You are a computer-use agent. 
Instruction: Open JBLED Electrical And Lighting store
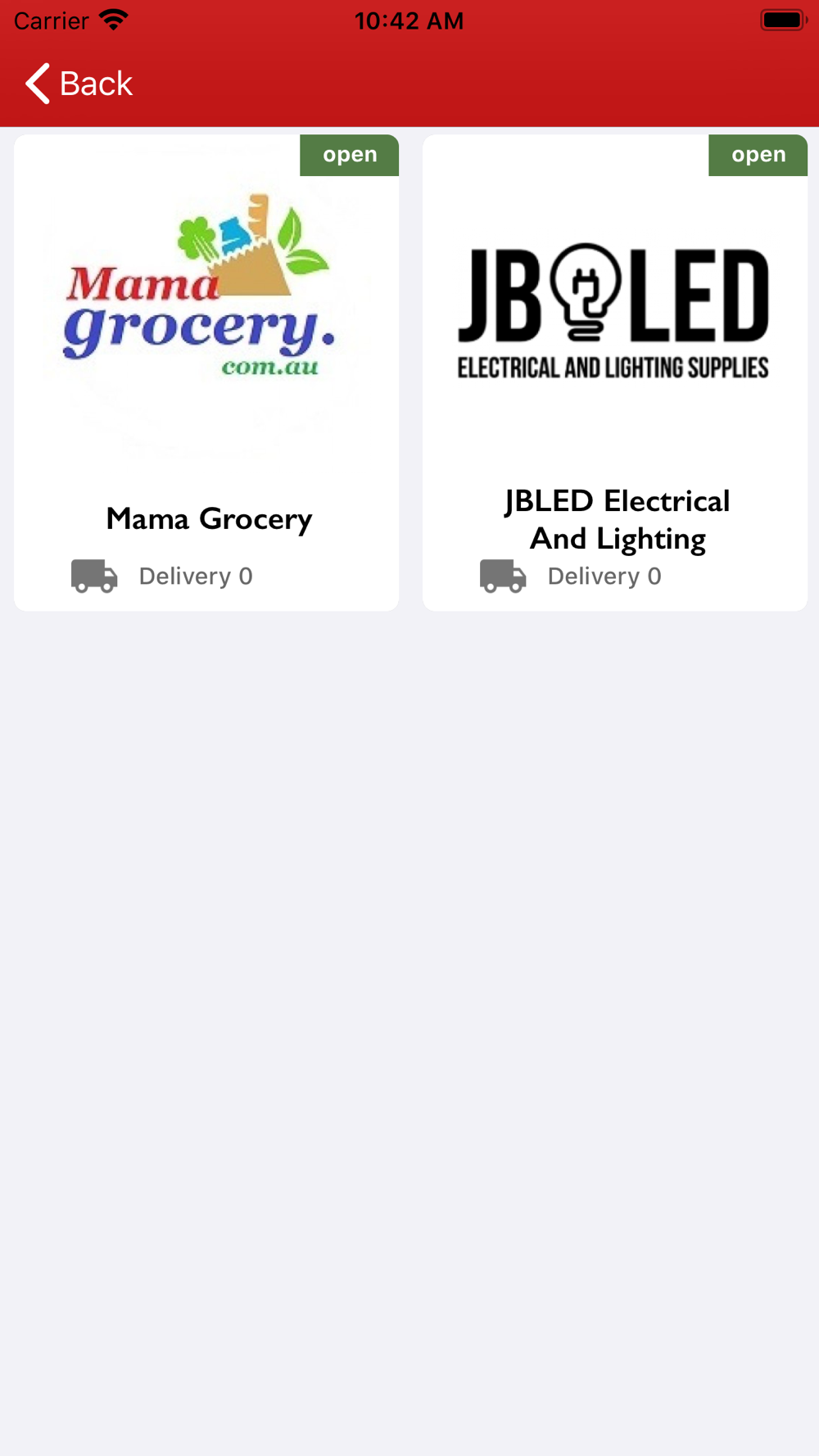click(x=615, y=373)
